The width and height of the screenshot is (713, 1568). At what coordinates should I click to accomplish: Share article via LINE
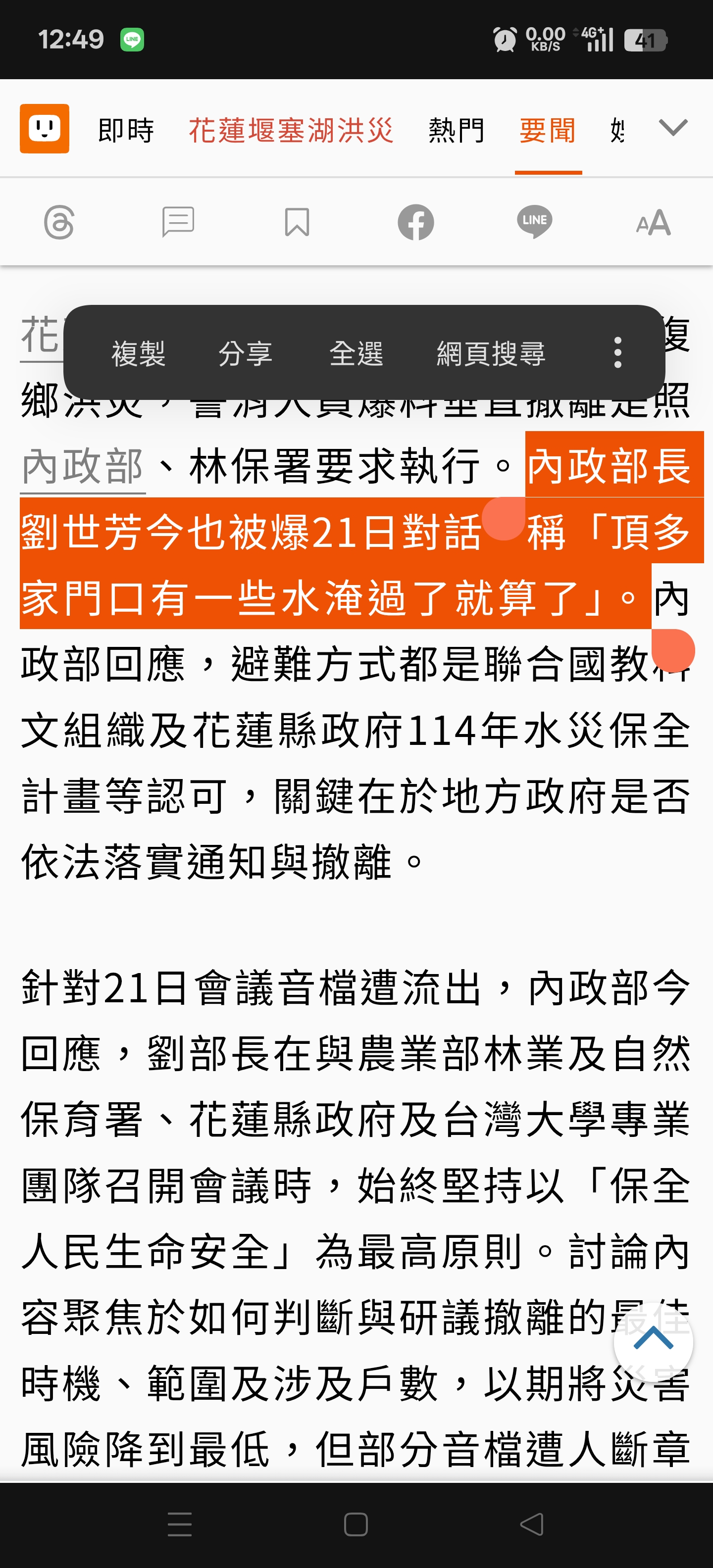534,222
